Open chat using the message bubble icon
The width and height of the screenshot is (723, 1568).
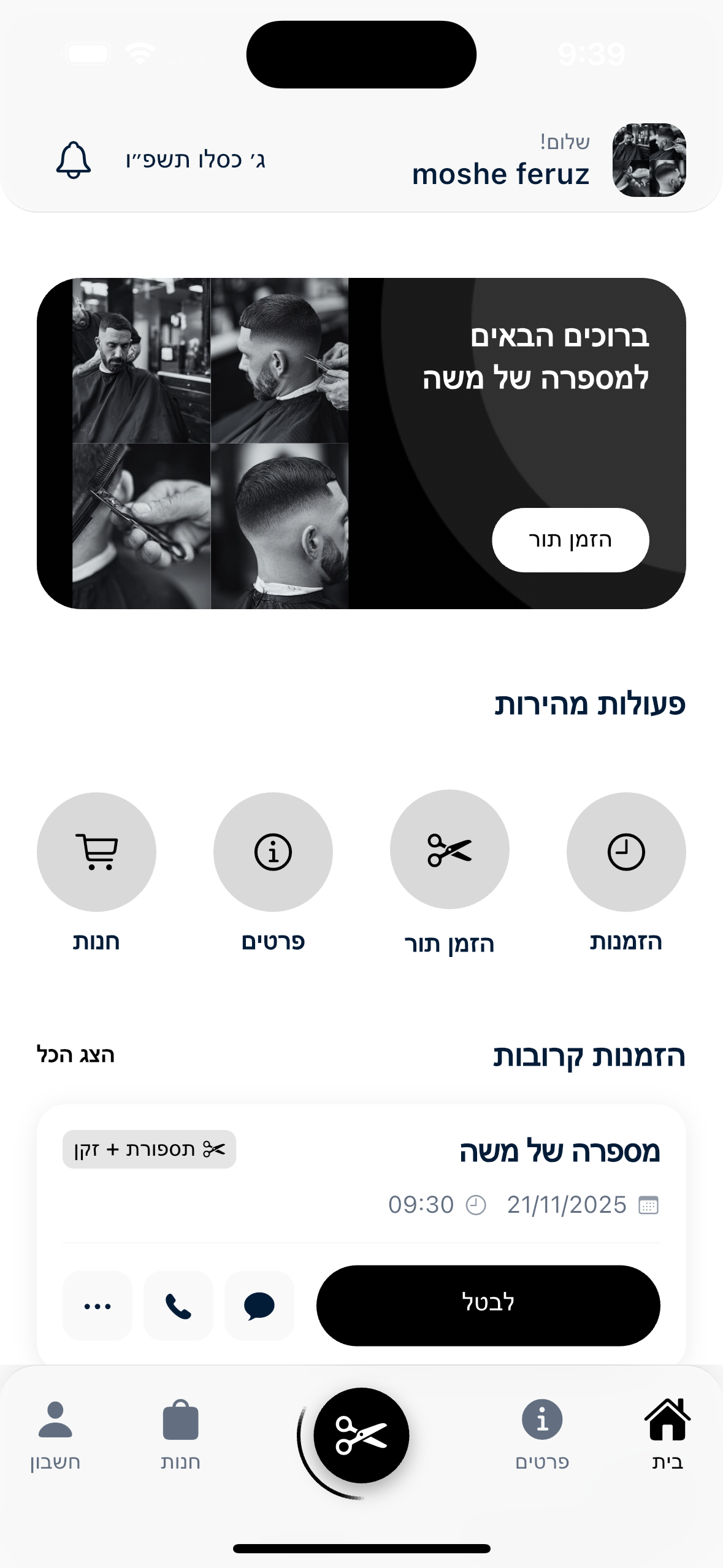point(258,1304)
